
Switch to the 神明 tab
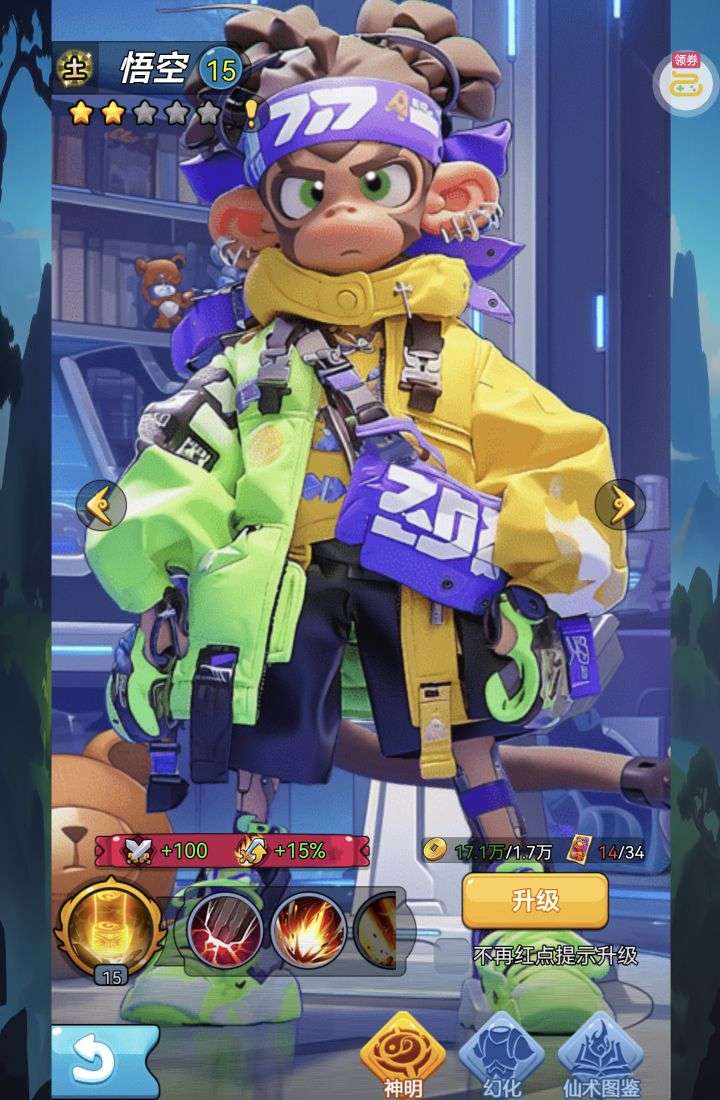402,1055
